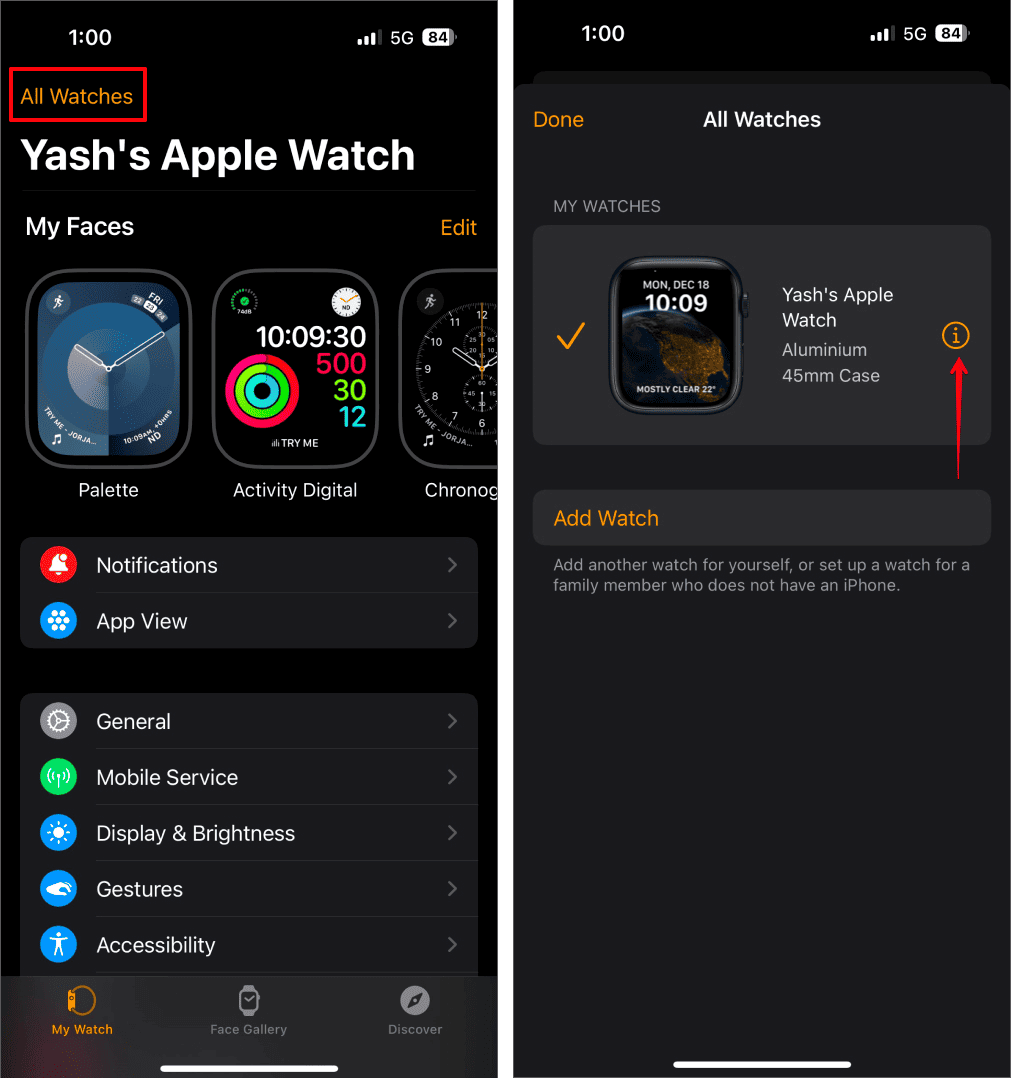The image size is (1011, 1078).
Task: Open Accessibility settings
Action: (x=248, y=945)
